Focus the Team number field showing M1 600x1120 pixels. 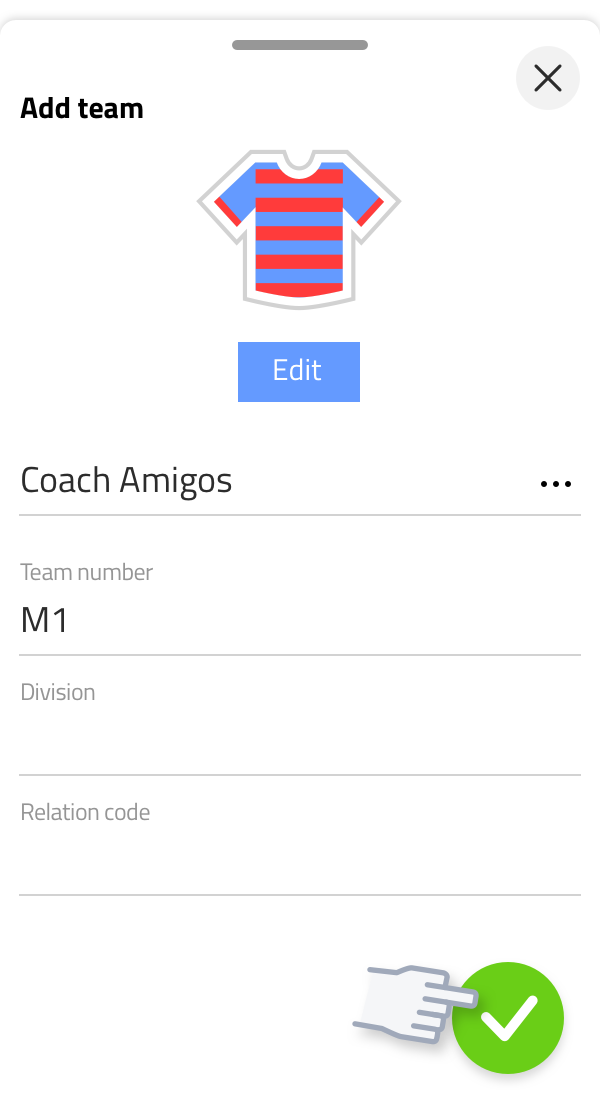pyautogui.click(x=300, y=607)
